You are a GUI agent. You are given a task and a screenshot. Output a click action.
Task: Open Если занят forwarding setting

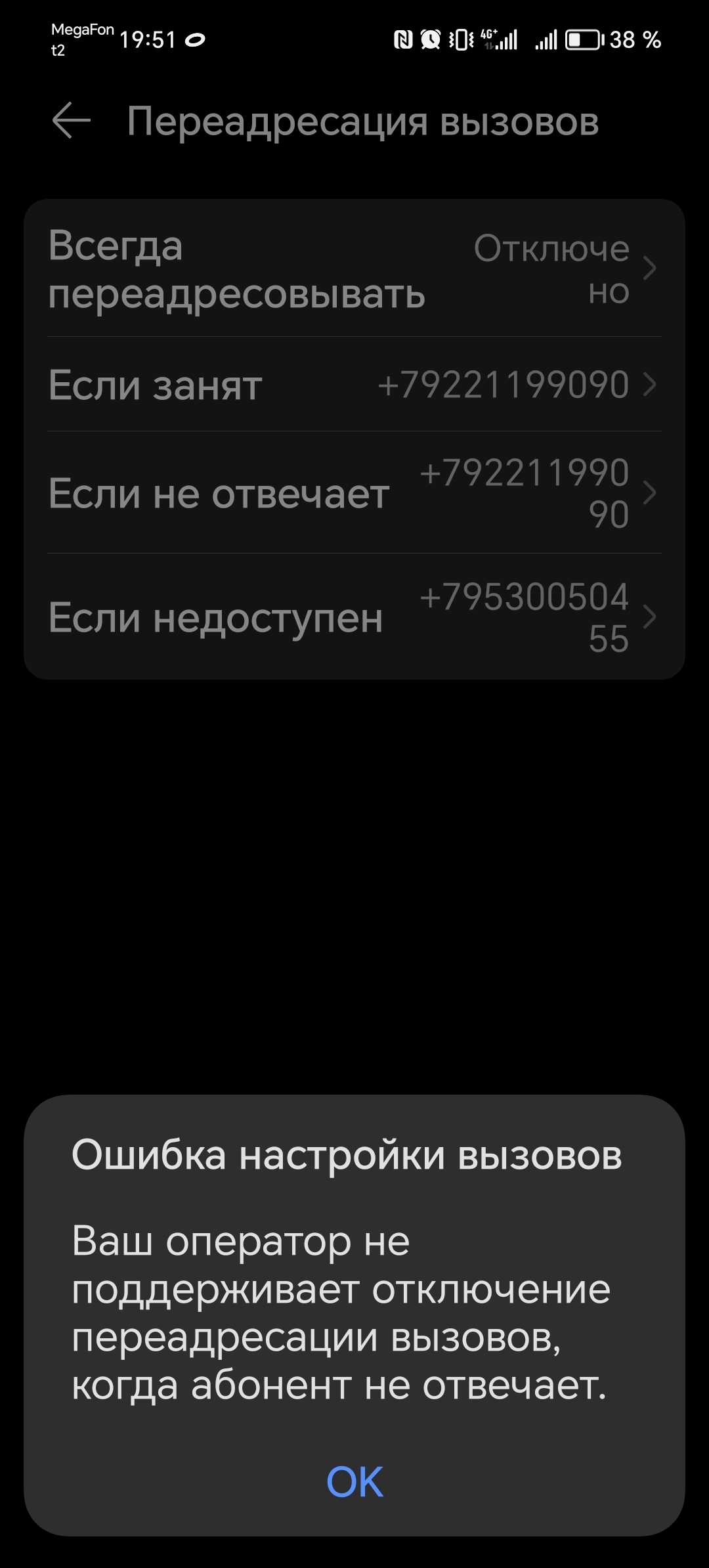(354, 384)
